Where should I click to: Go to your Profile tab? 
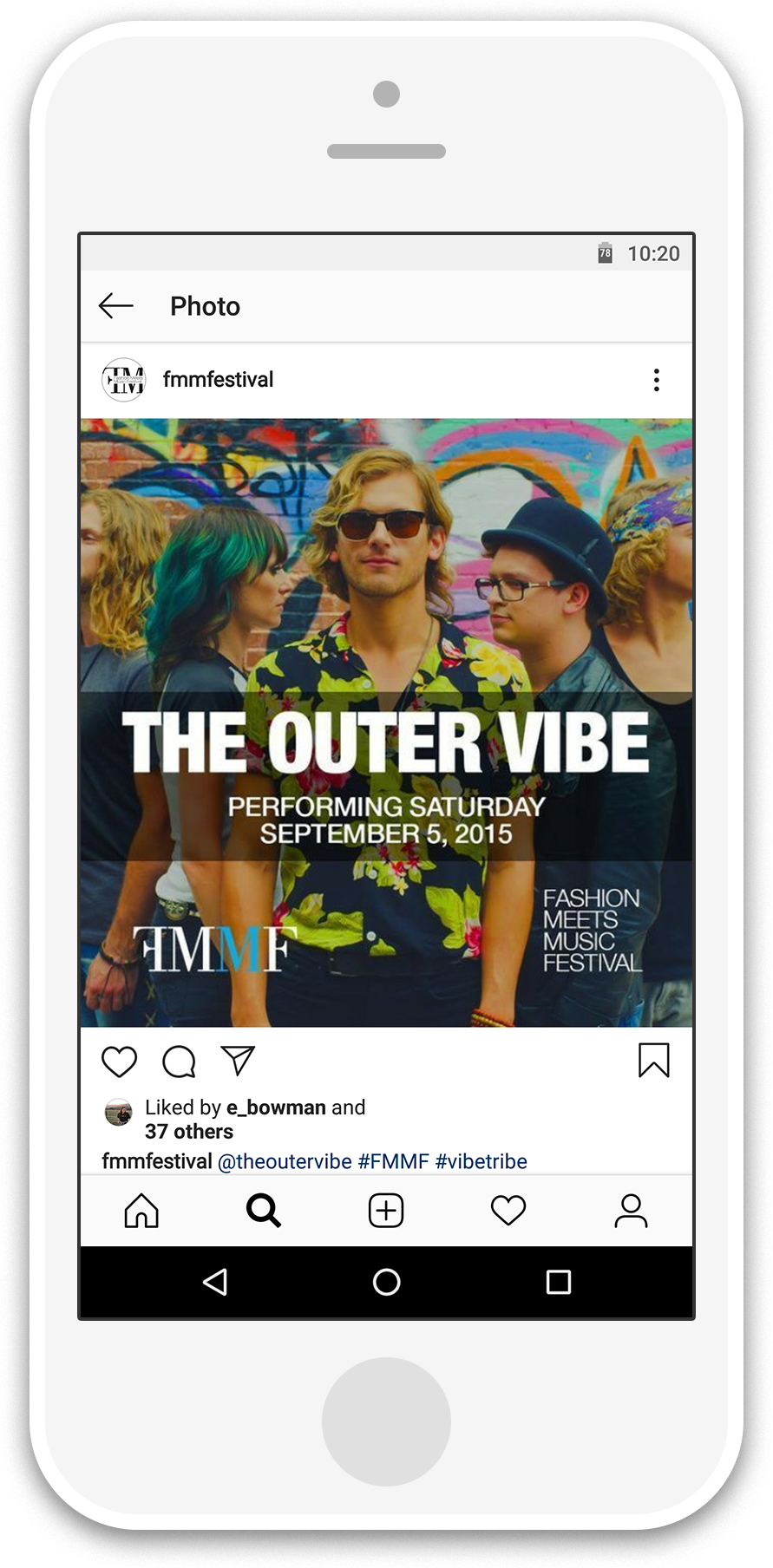[x=631, y=1211]
